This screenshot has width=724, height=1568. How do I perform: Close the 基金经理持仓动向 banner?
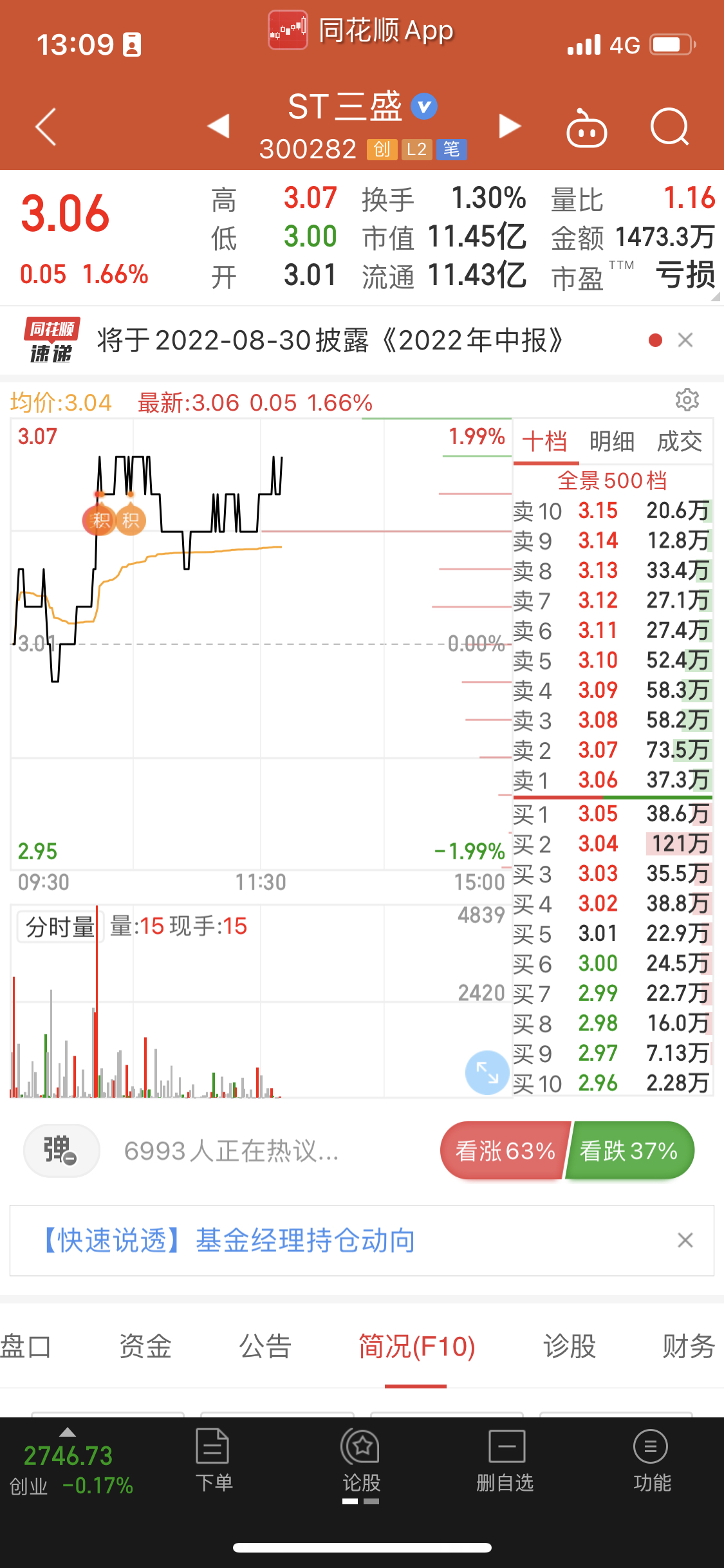[x=685, y=1240]
